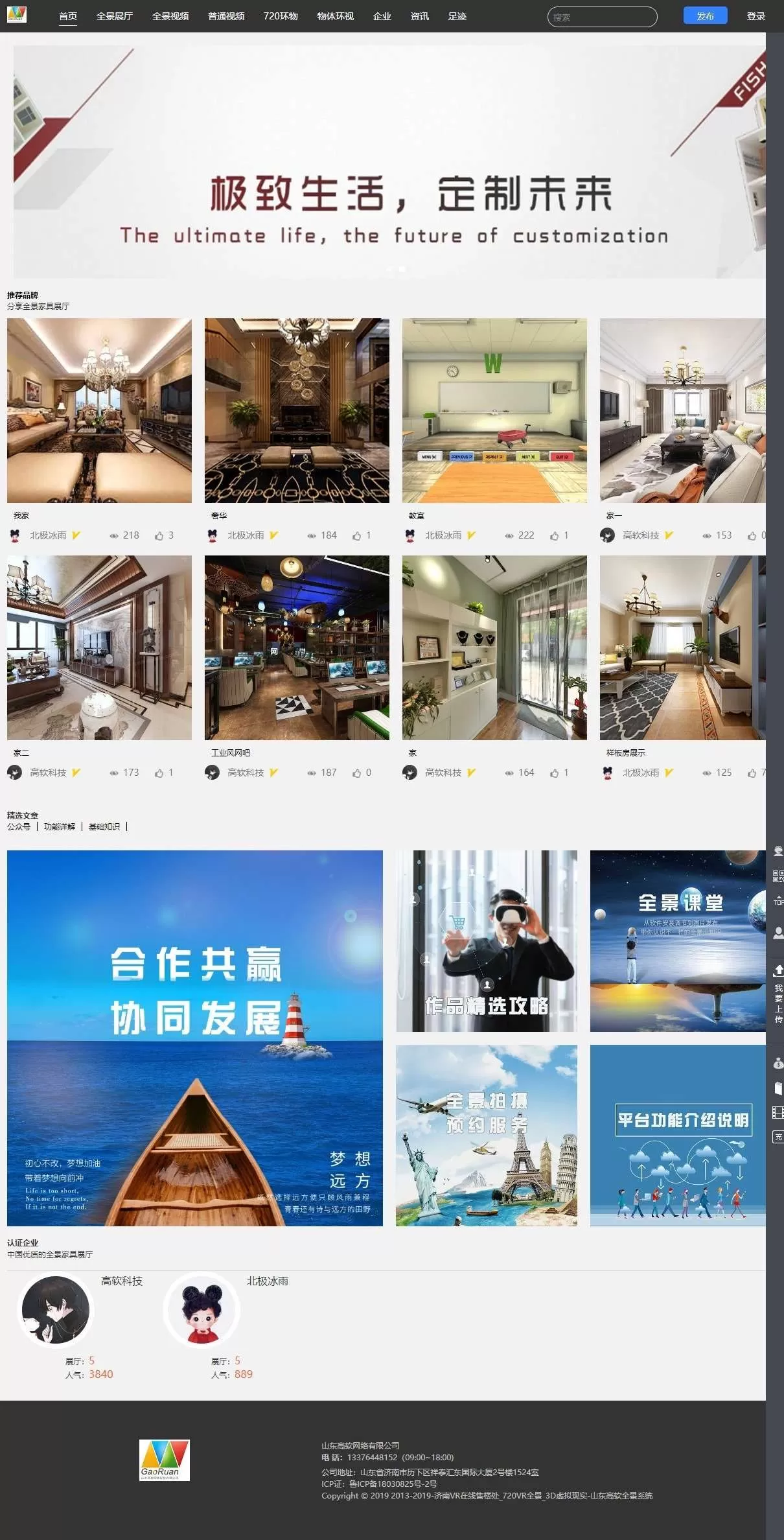The image size is (784, 1540).
Task: Open the 工业风网吧 showroom
Action: pyautogui.click(x=297, y=647)
